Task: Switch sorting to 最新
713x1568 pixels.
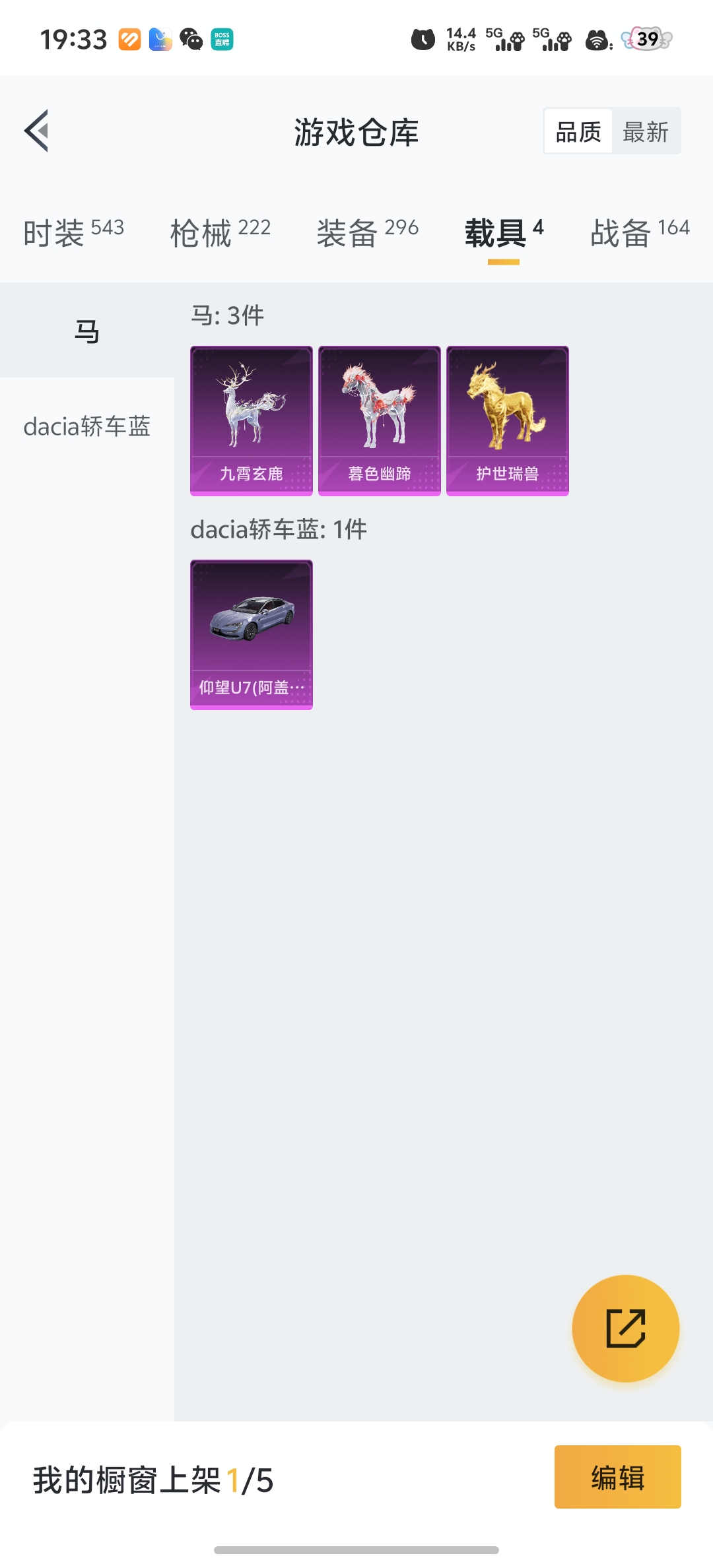Action: click(x=646, y=131)
